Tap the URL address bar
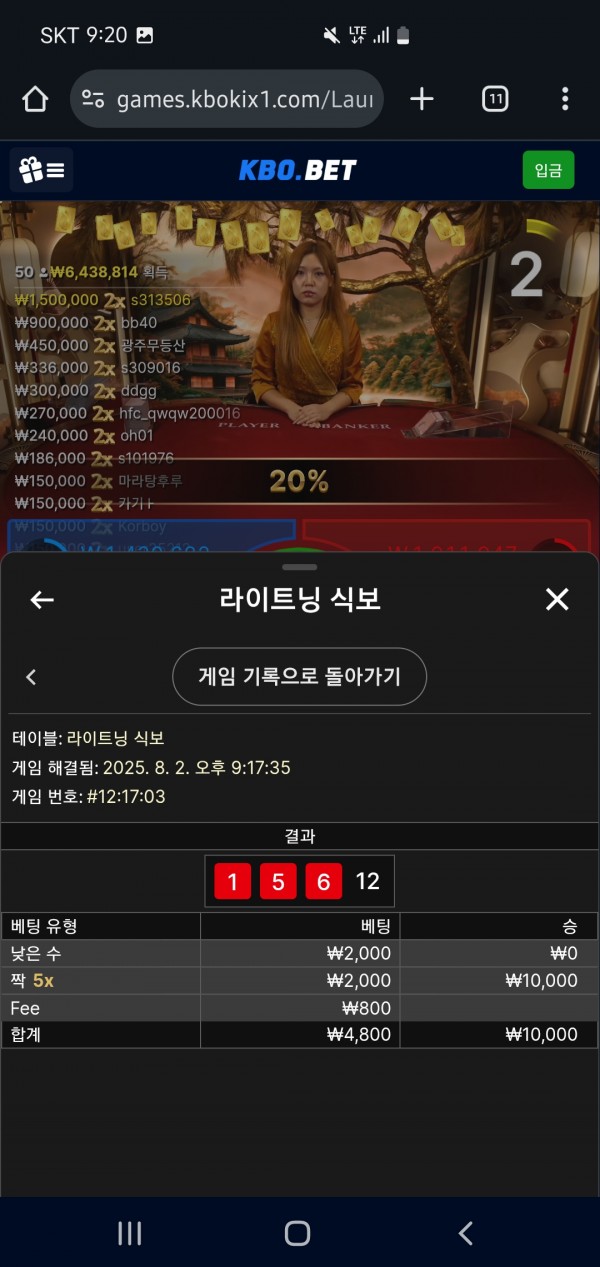 point(228,99)
